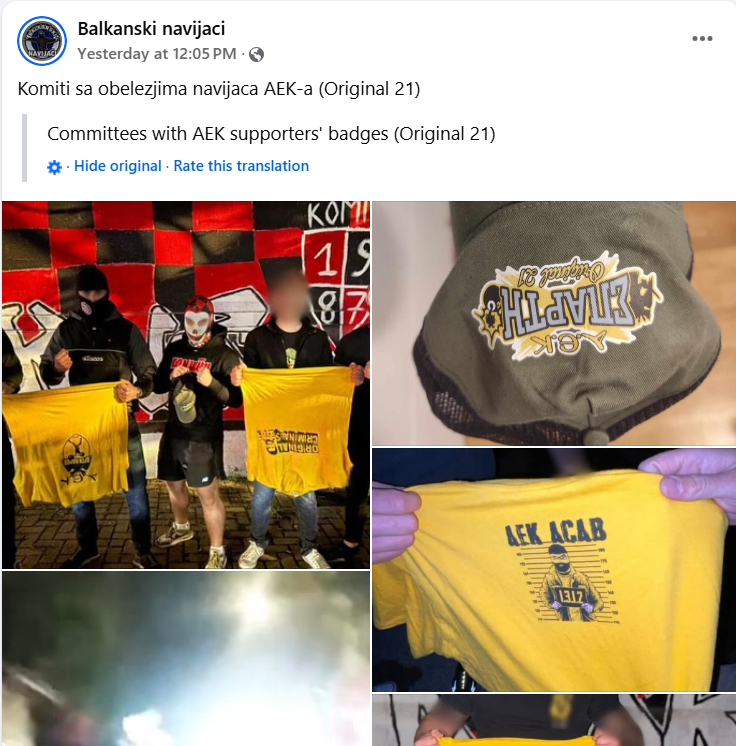736x746 pixels.
Task: Tap 'Rate this translation' link
Action: [x=241, y=166]
